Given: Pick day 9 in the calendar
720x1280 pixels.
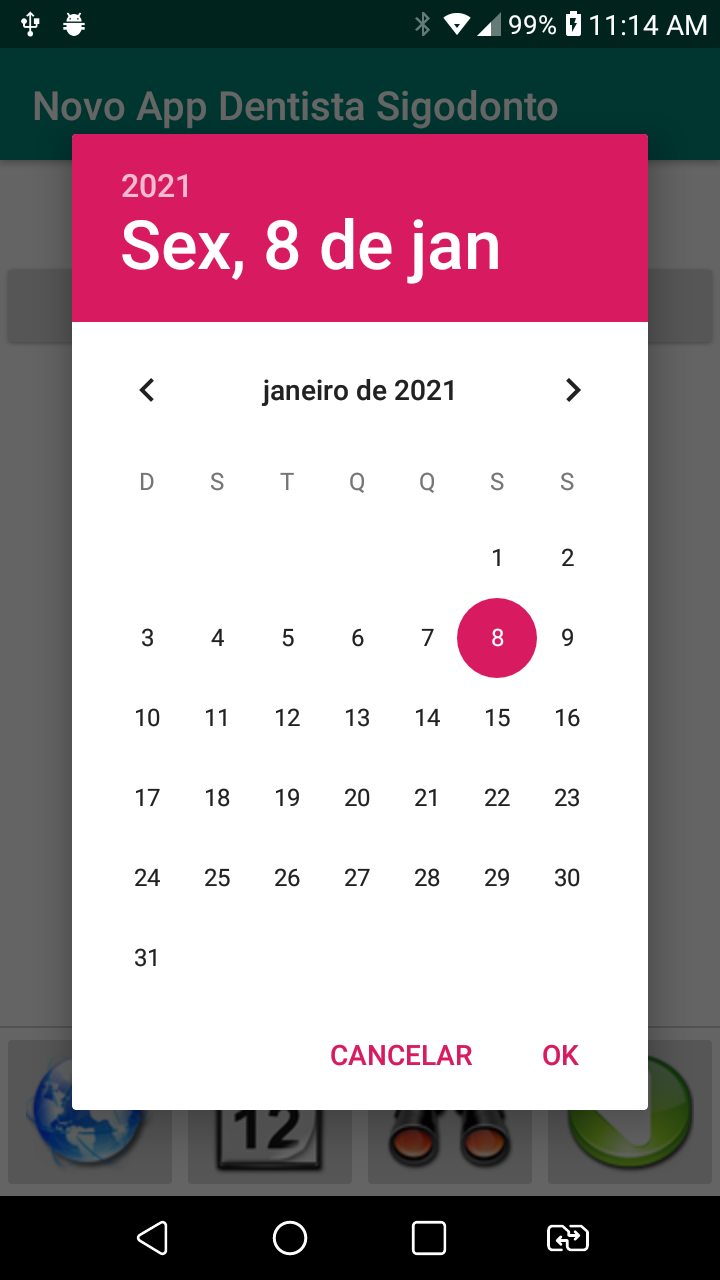Looking at the screenshot, I should point(567,638).
